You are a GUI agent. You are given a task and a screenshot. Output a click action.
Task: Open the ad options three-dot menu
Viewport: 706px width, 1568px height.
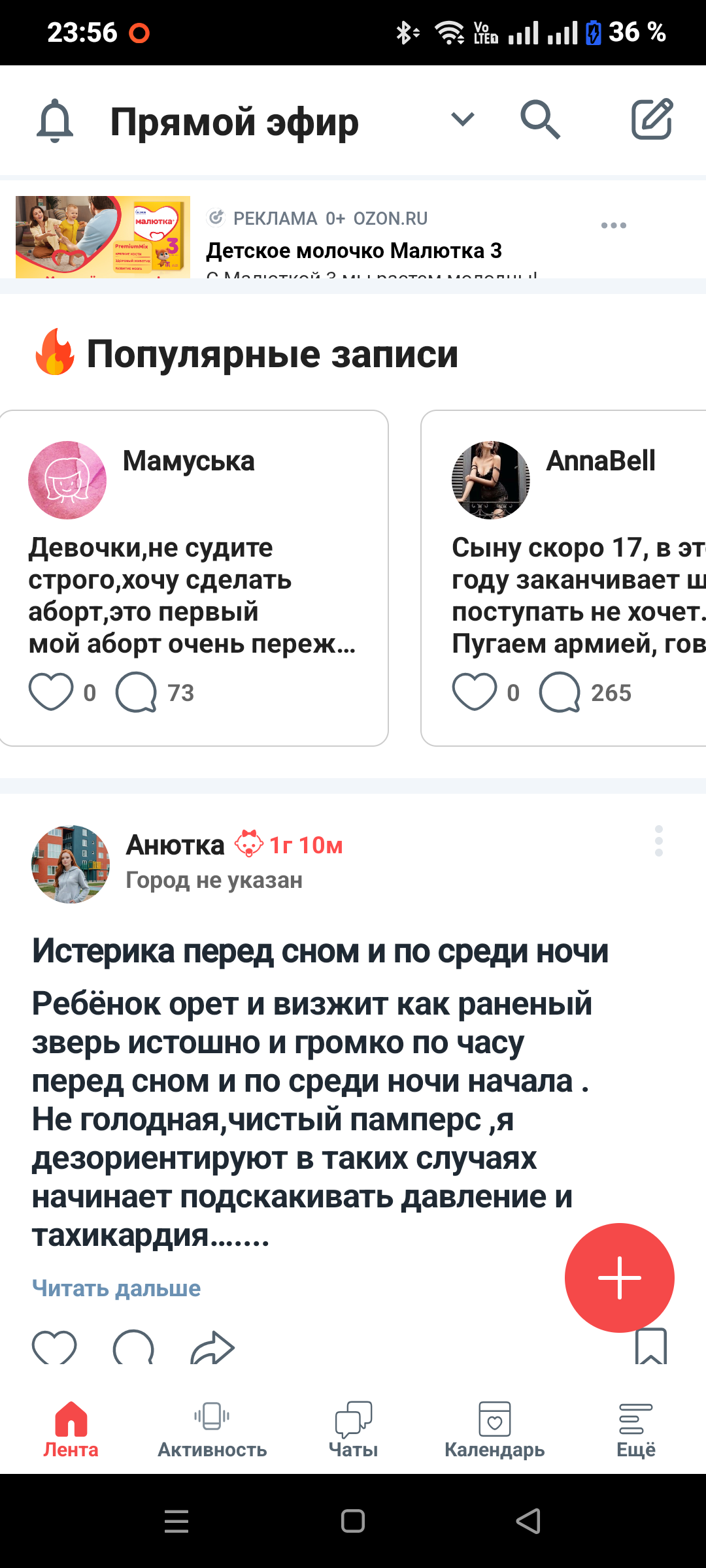(x=613, y=225)
